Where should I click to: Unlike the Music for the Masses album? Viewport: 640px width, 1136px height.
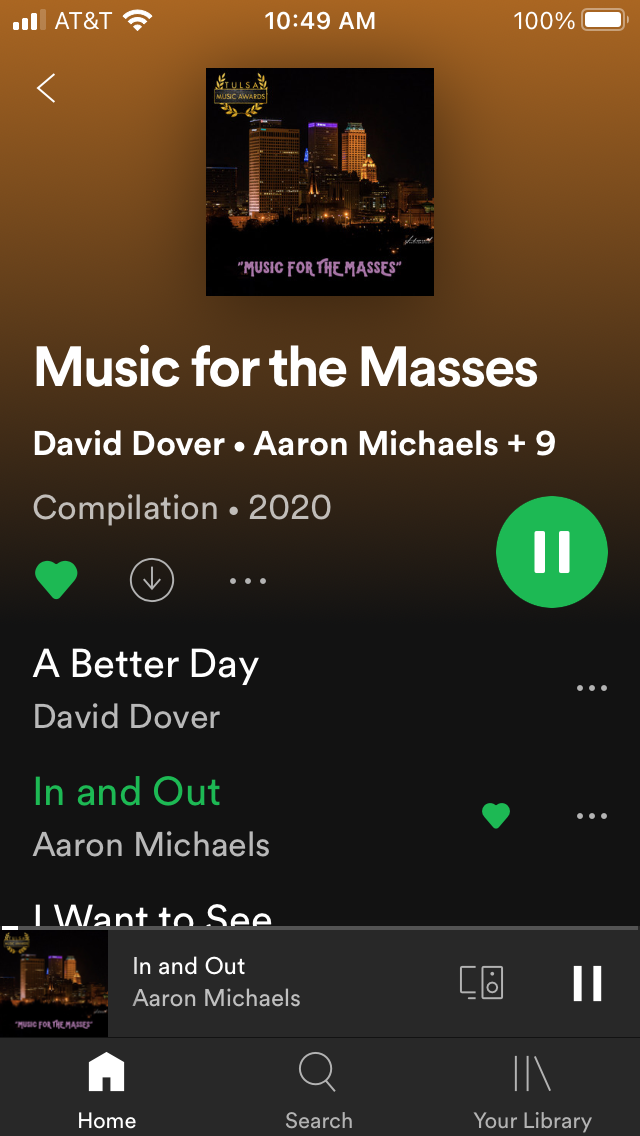(56, 580)
